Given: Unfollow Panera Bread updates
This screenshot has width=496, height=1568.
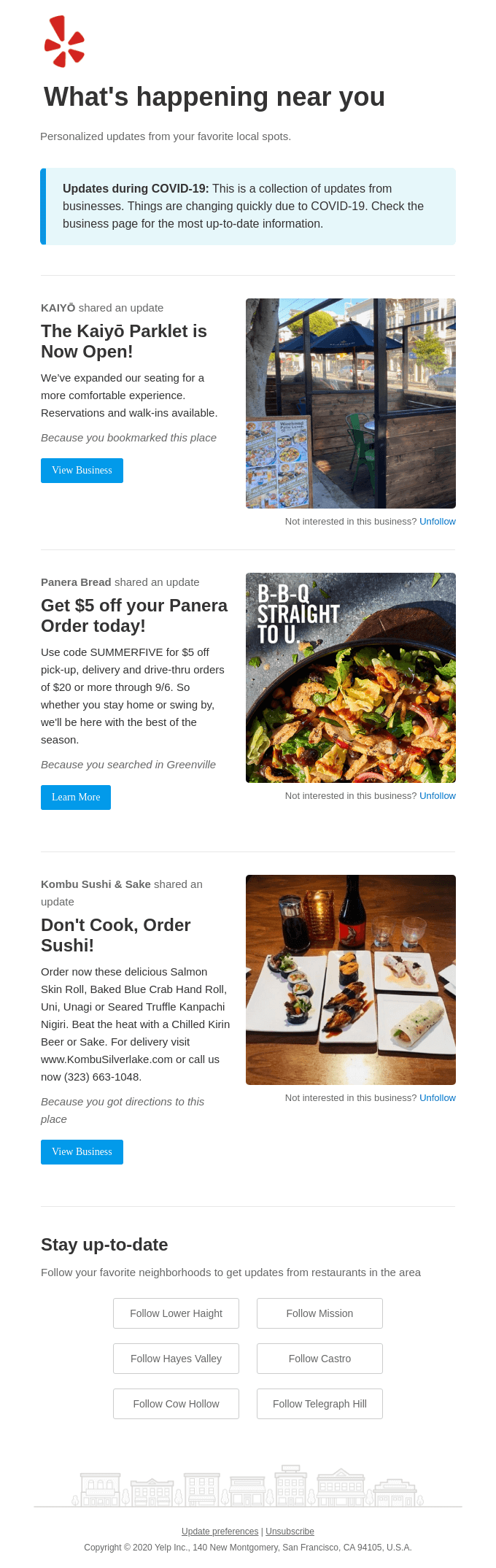Looking at the screenshot, I should point(437,796).
